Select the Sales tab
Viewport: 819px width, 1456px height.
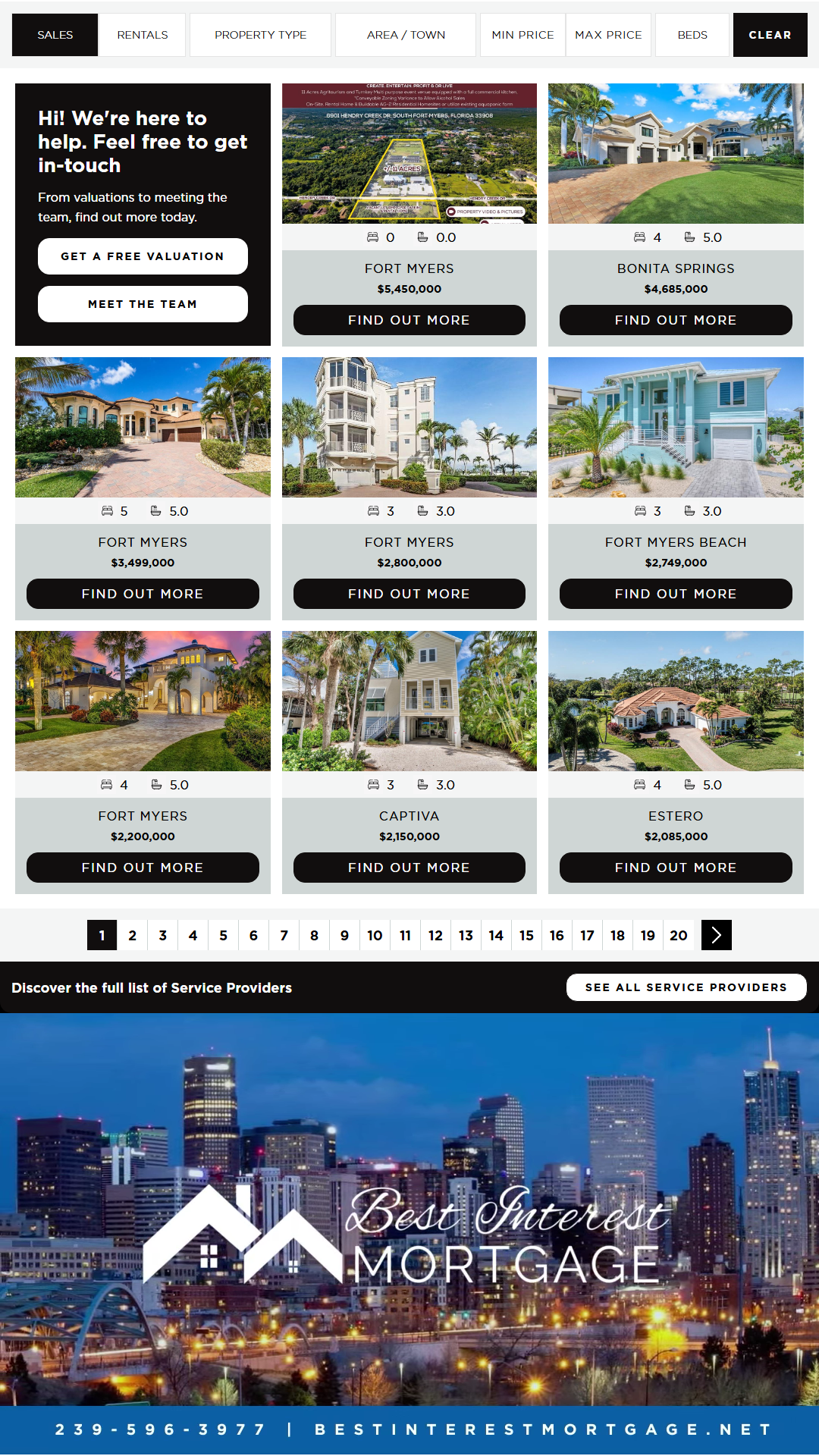(55, 35)
